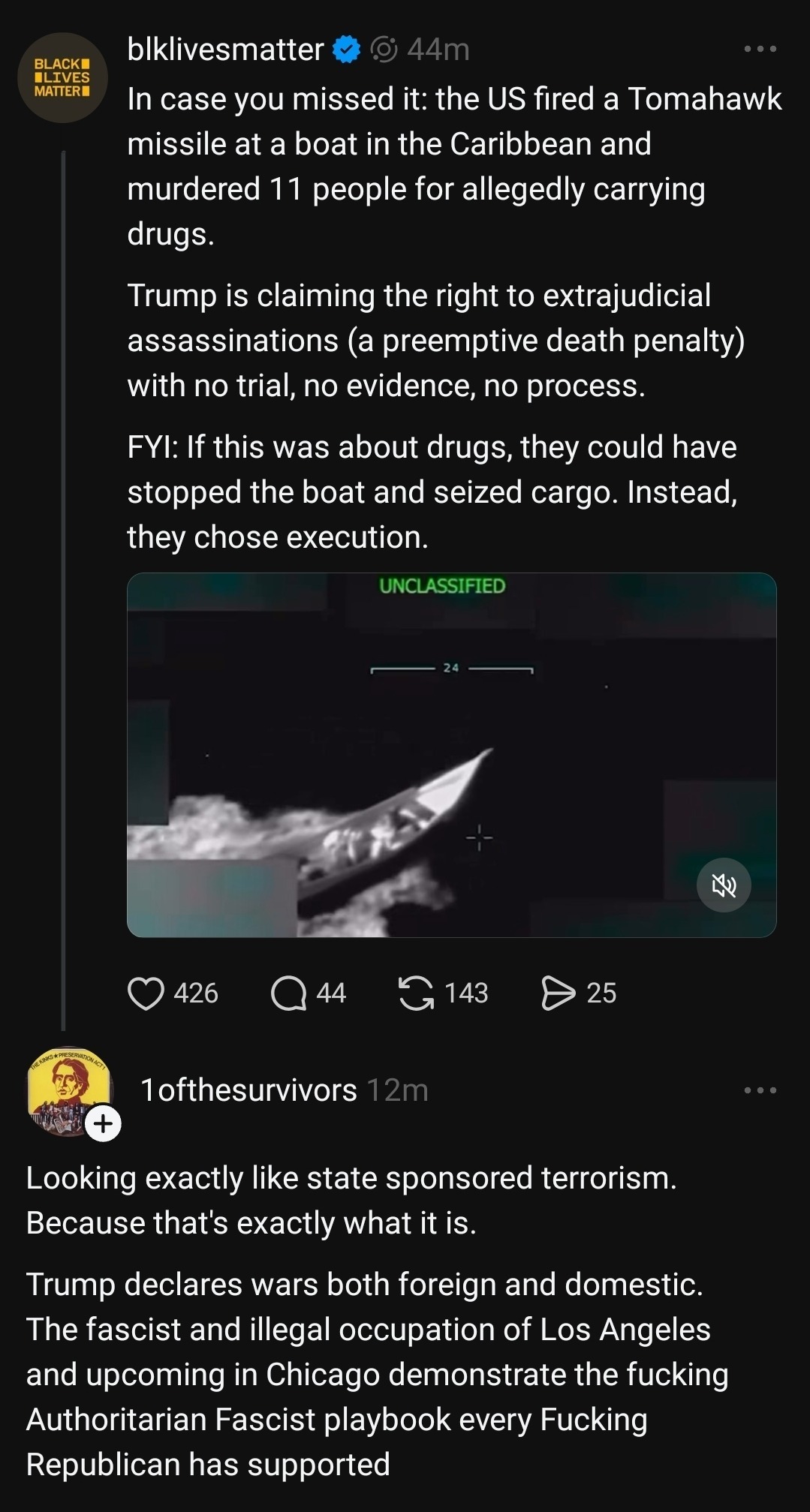The height and width of the screenshot is (1512, 810).
Task: Follow 1ofthesurvivors using the plus badge
Action: coord(104,1124)
